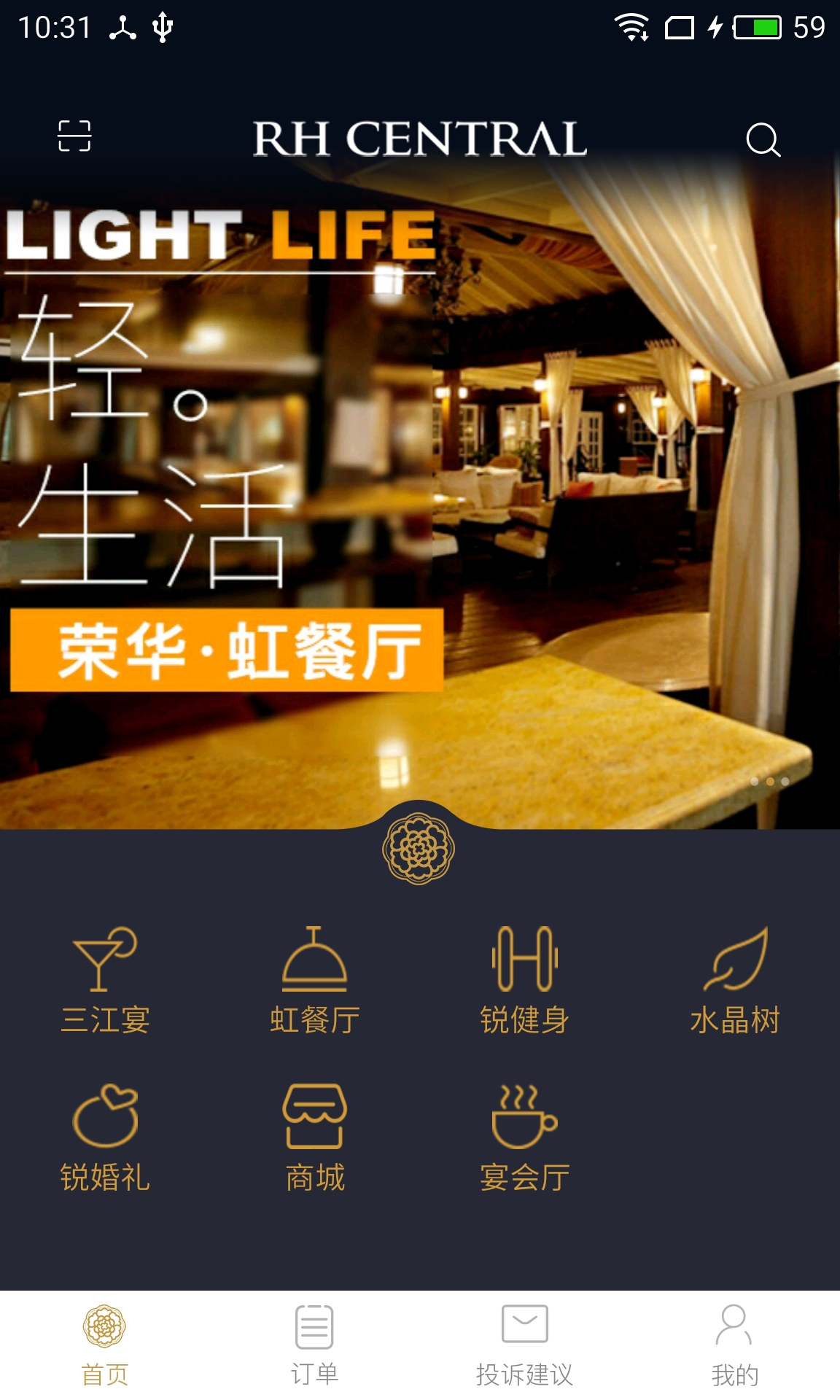Open 锐健身 fitness section
840x1400 pixels.
click(524, 980)
